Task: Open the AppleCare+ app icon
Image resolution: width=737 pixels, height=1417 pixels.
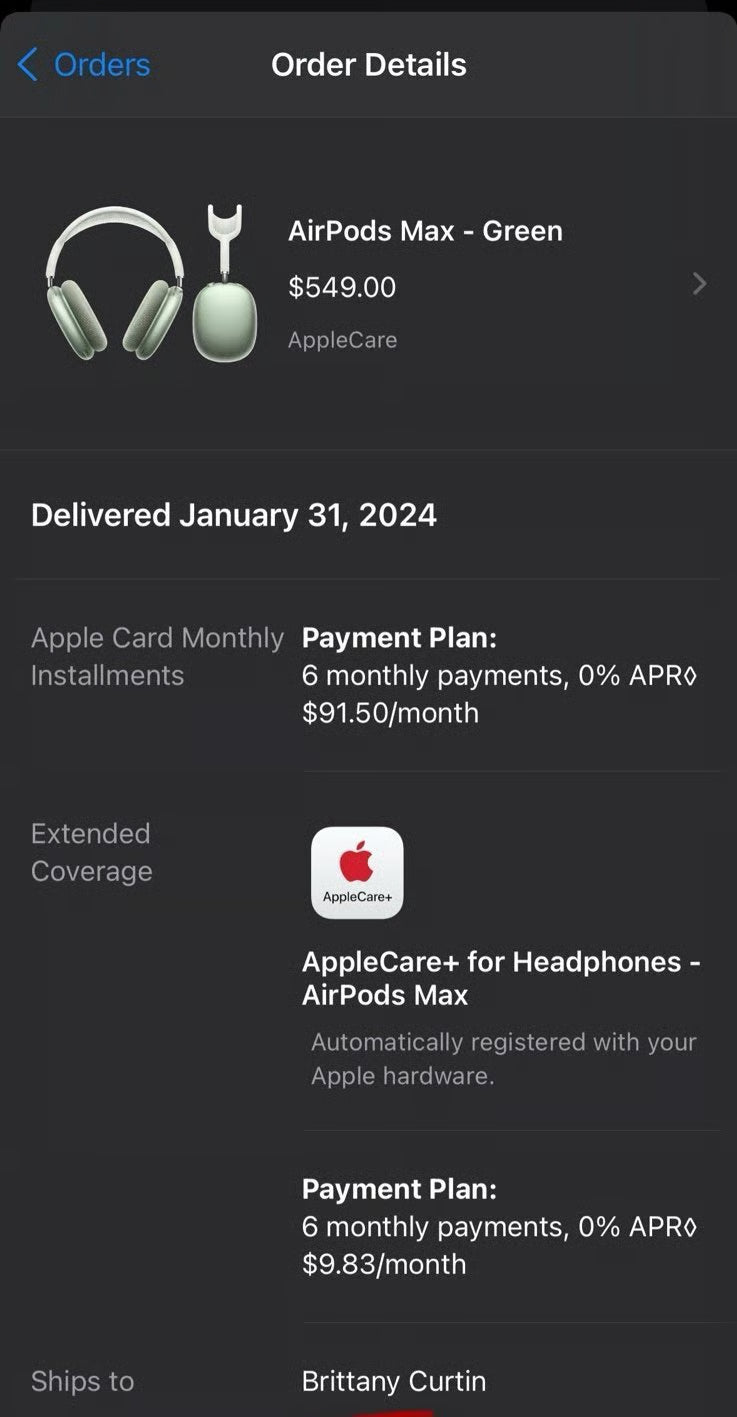Action: point(357,871)
